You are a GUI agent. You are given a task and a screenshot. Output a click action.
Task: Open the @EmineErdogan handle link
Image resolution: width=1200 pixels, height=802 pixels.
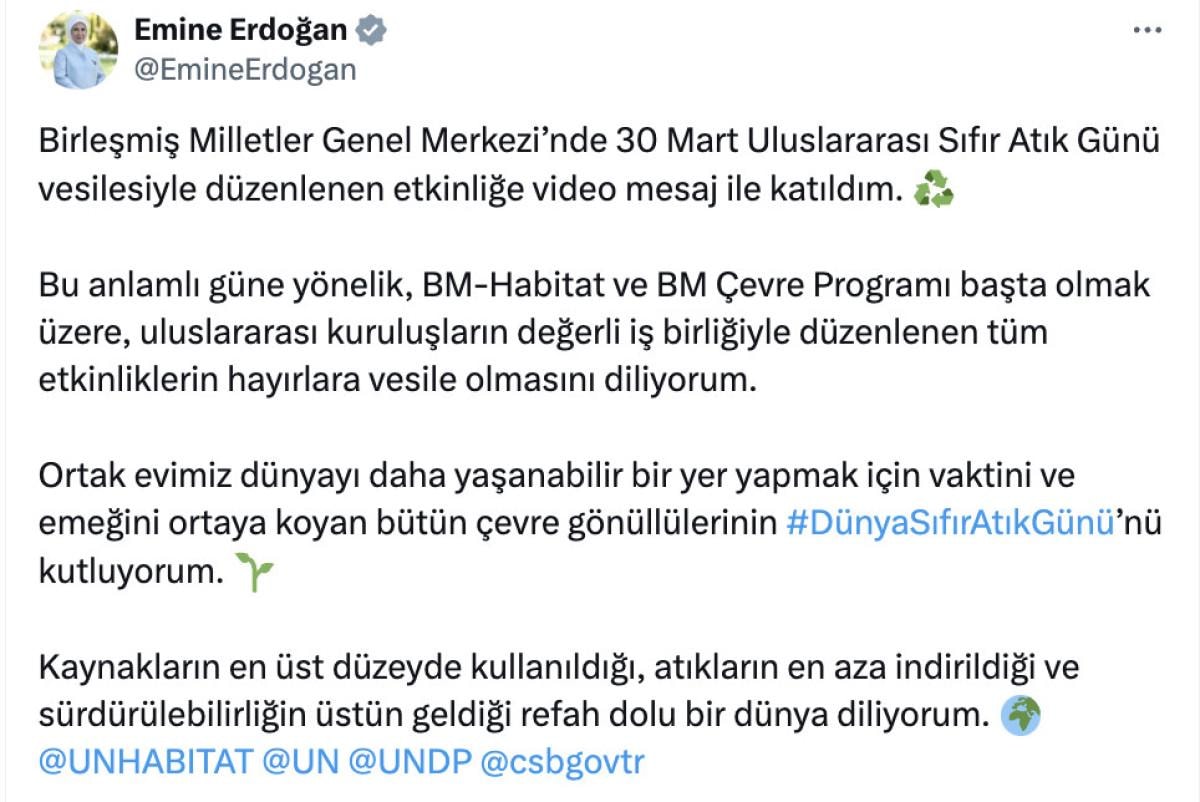pos(244,69)
